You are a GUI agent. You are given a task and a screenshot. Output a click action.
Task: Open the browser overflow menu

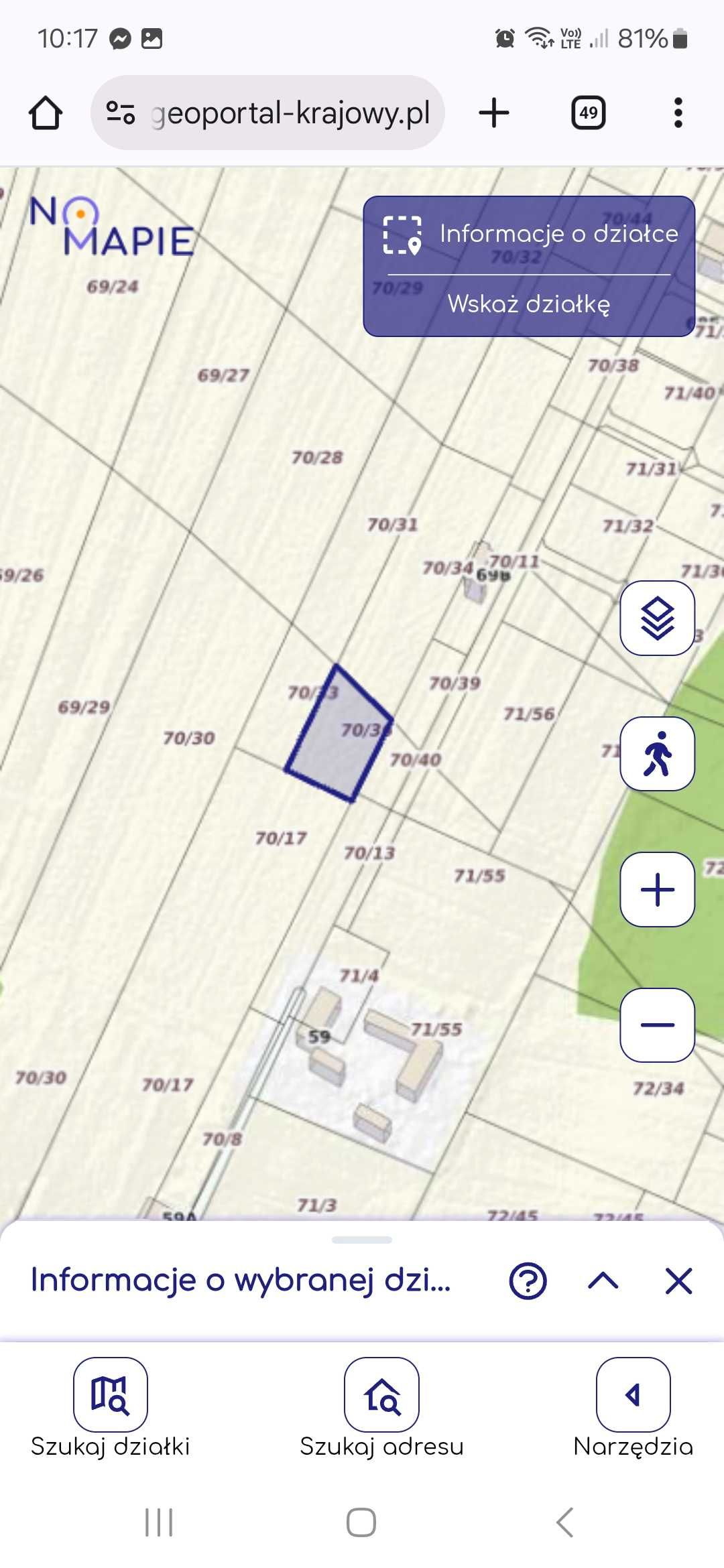678,113
